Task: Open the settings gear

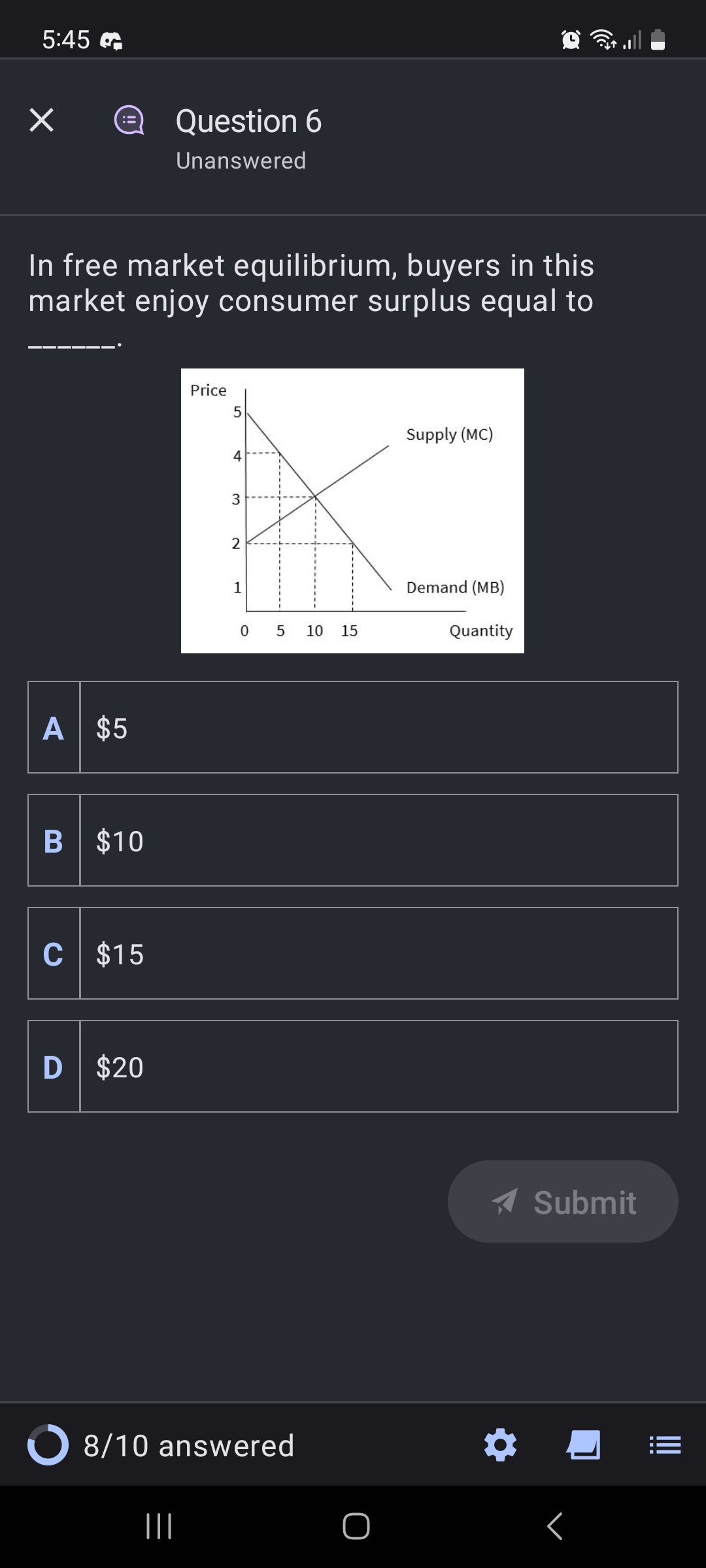Action: [x=500, y=1445]
